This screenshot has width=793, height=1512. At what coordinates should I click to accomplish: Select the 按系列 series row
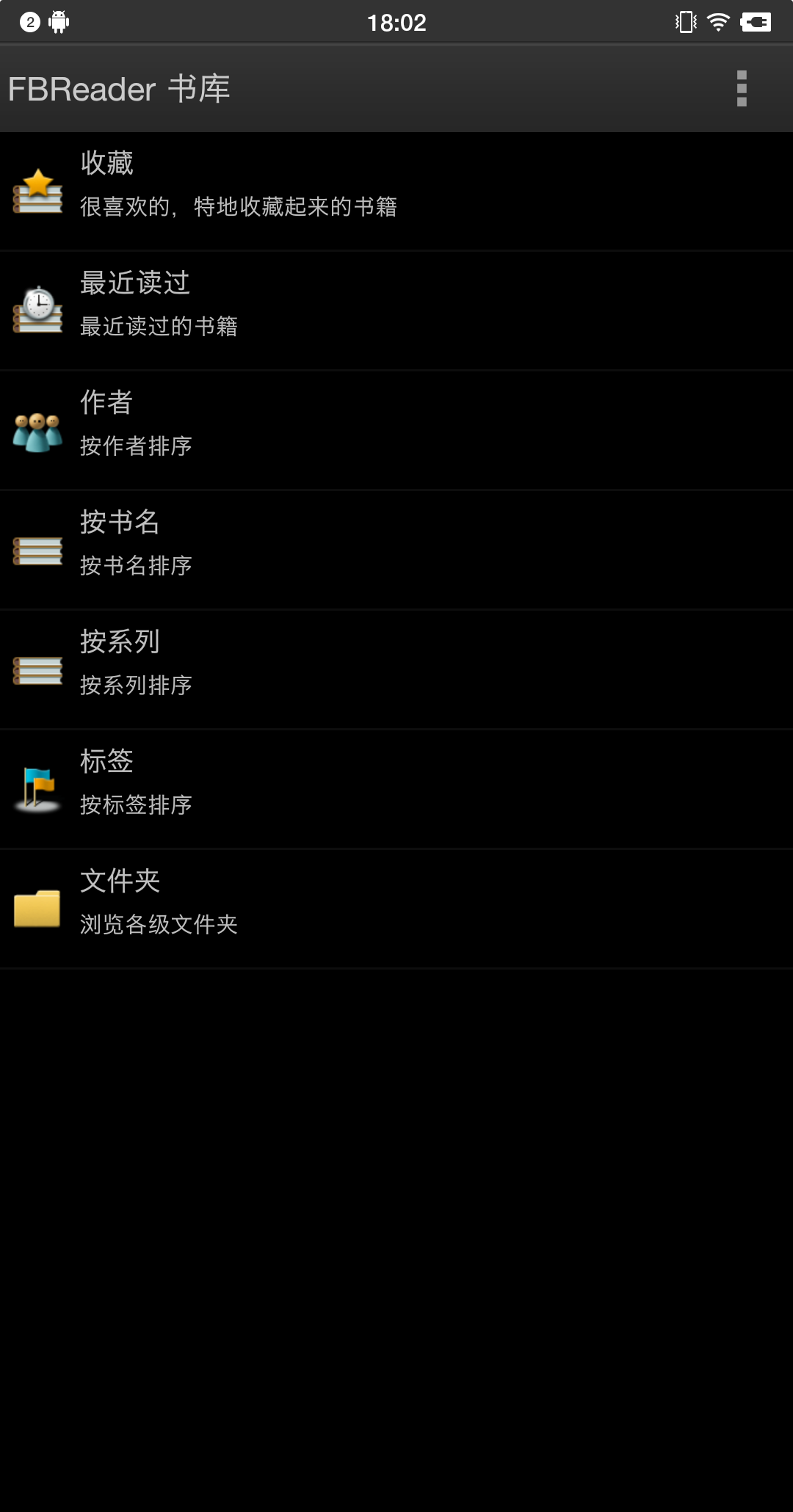click(396, 669)
